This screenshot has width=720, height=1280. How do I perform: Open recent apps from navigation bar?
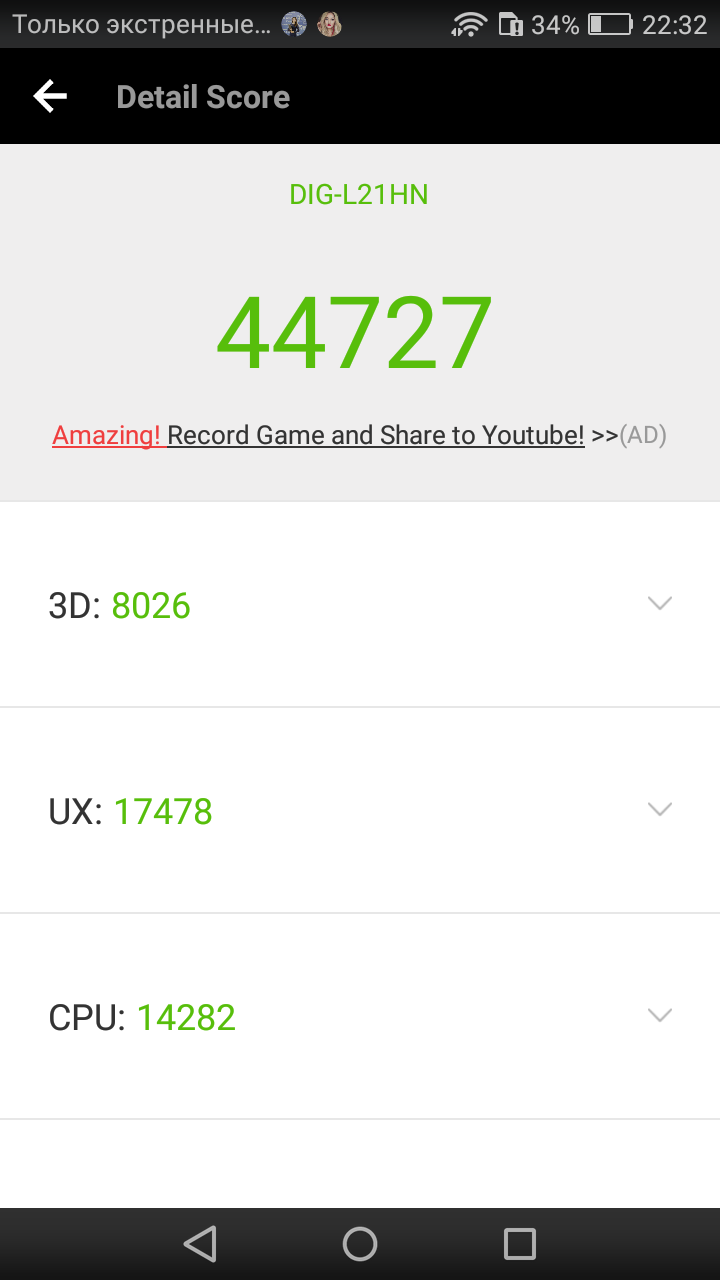520,1244
